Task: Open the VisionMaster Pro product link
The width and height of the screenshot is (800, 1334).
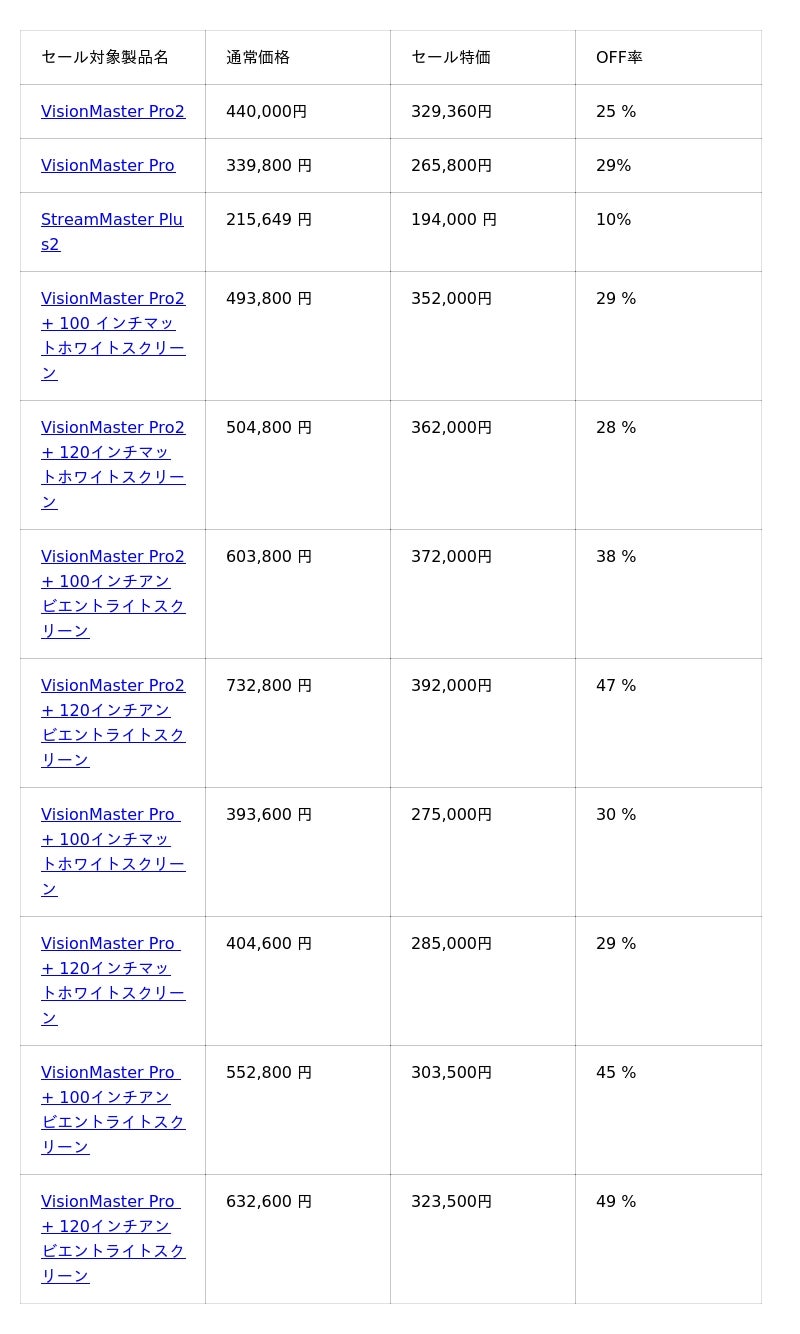Action: coord(107,165)
